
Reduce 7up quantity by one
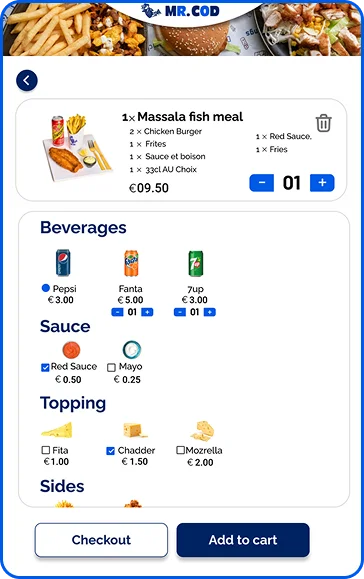pyautogui.click(x=180, y=312)
